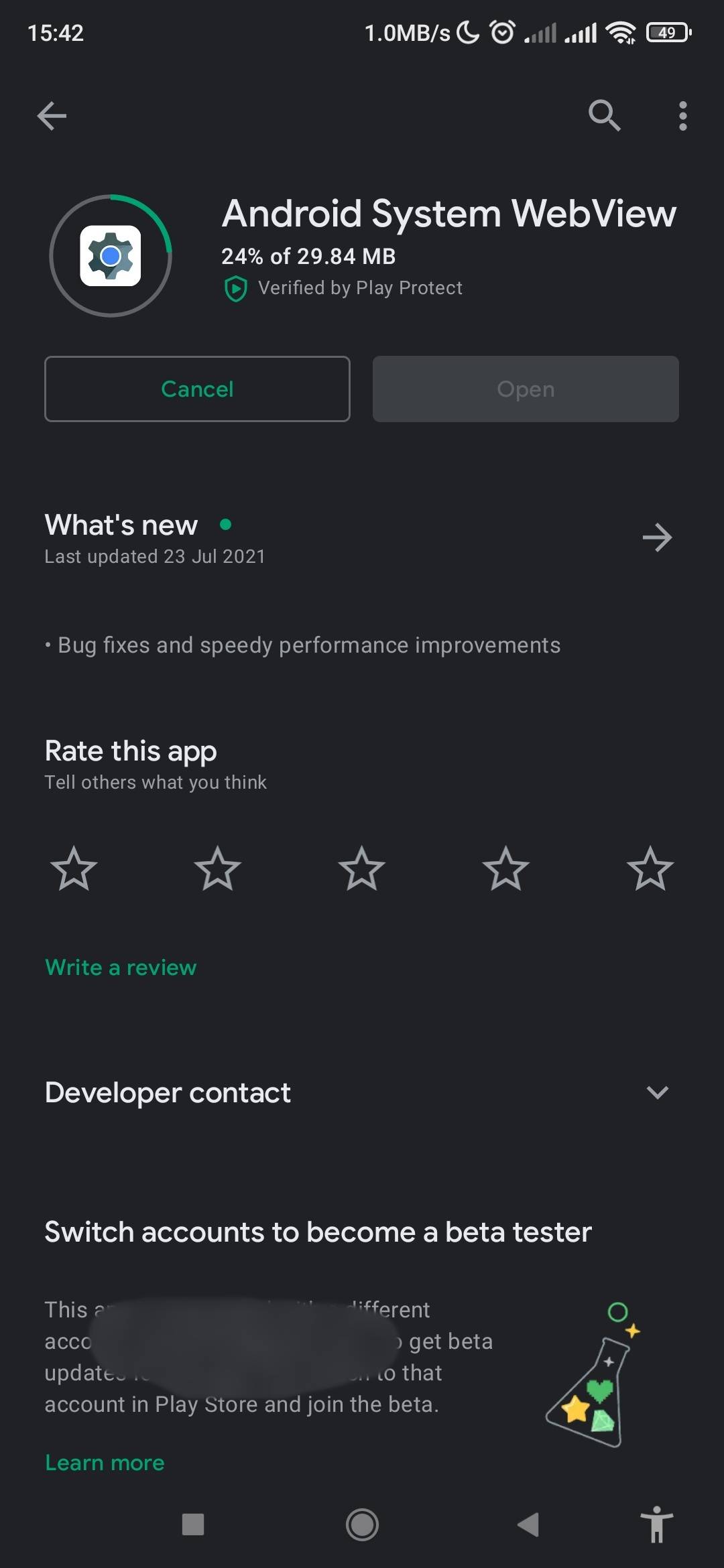The width and height of the screenshot is (724, 1568).
Task: Select the fourth rating star
Action: click(506, 868)
